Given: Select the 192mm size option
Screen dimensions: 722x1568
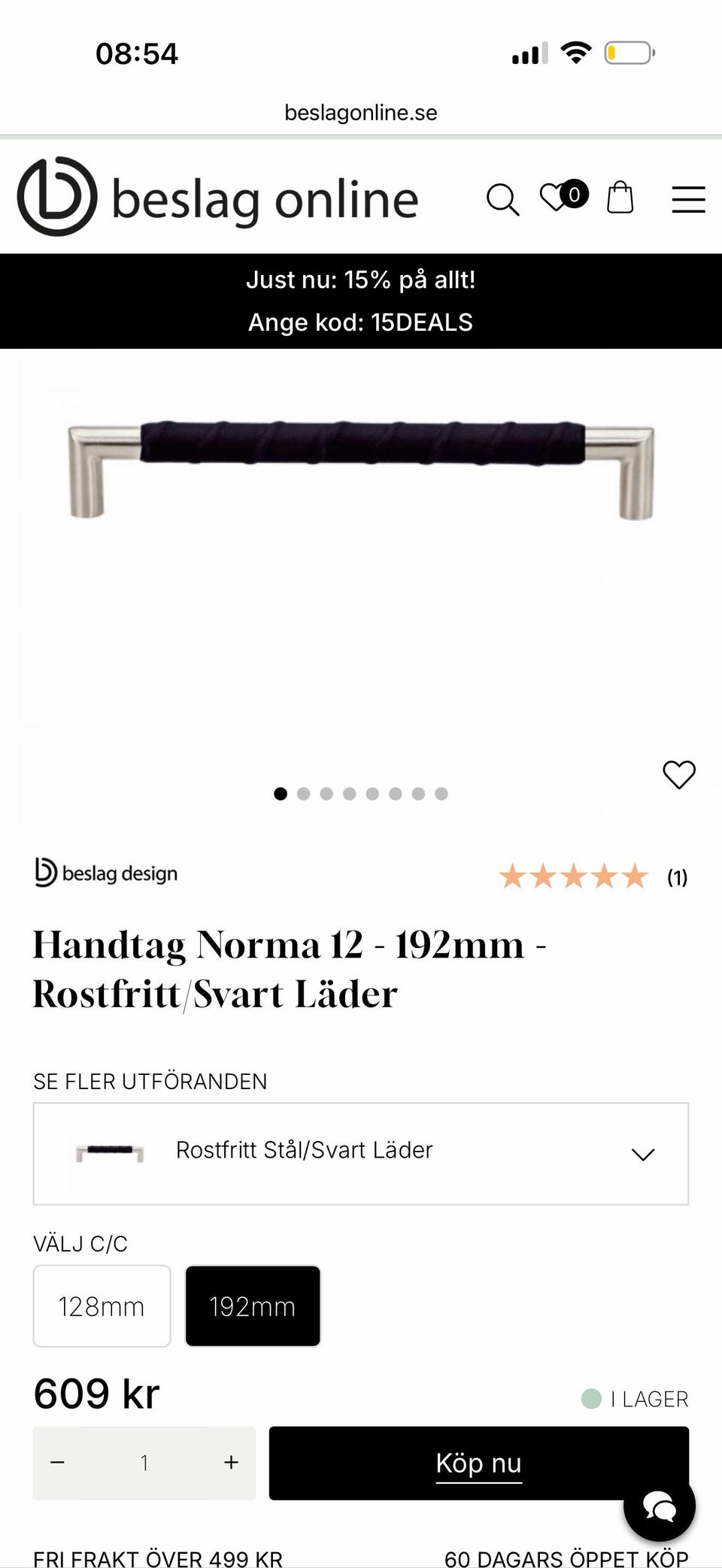Looking at the screenshot, I should [x=253, y=1306].
